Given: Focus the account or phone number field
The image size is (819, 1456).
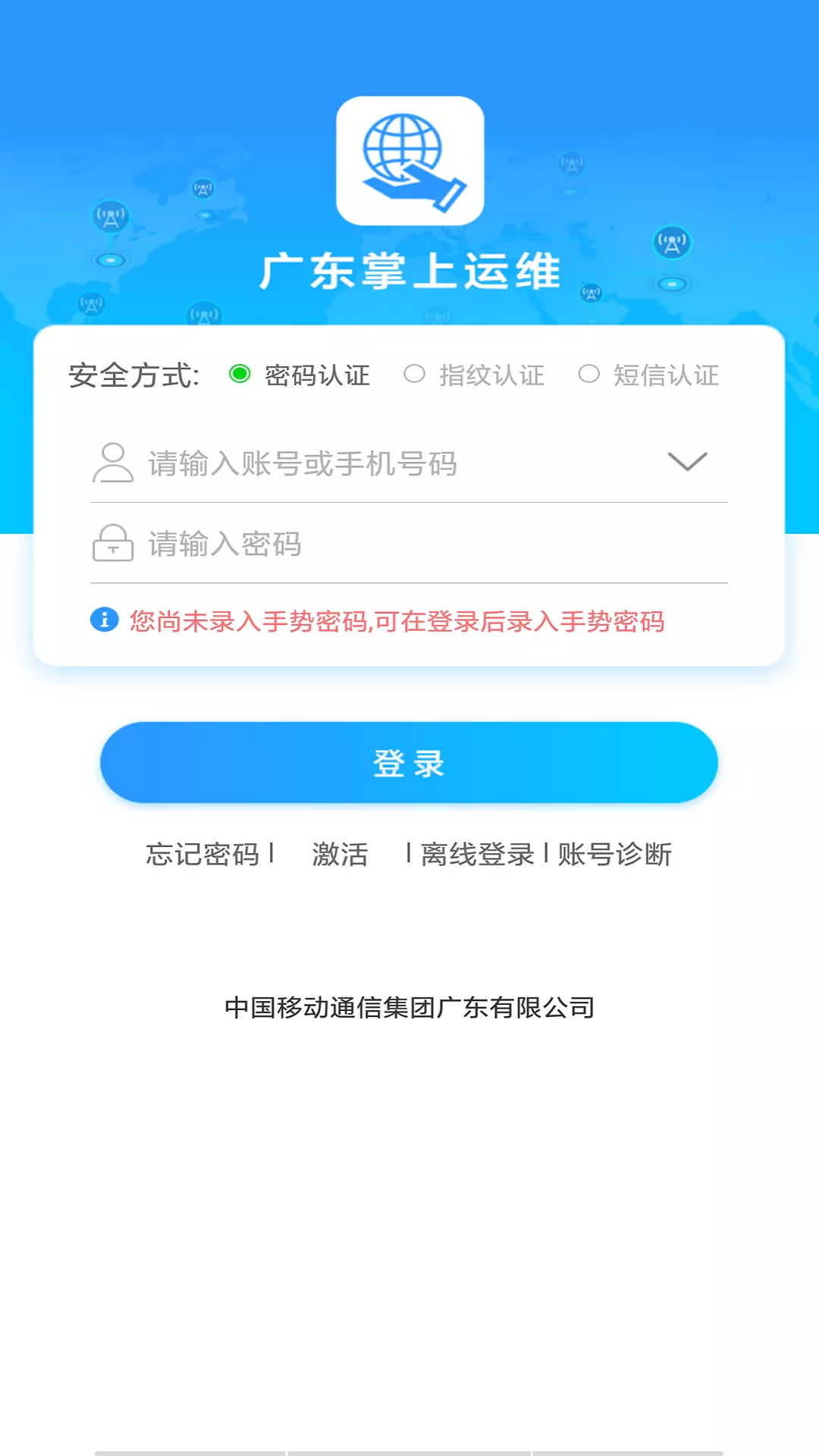Looking at the screenshot, I should point(379,463).
